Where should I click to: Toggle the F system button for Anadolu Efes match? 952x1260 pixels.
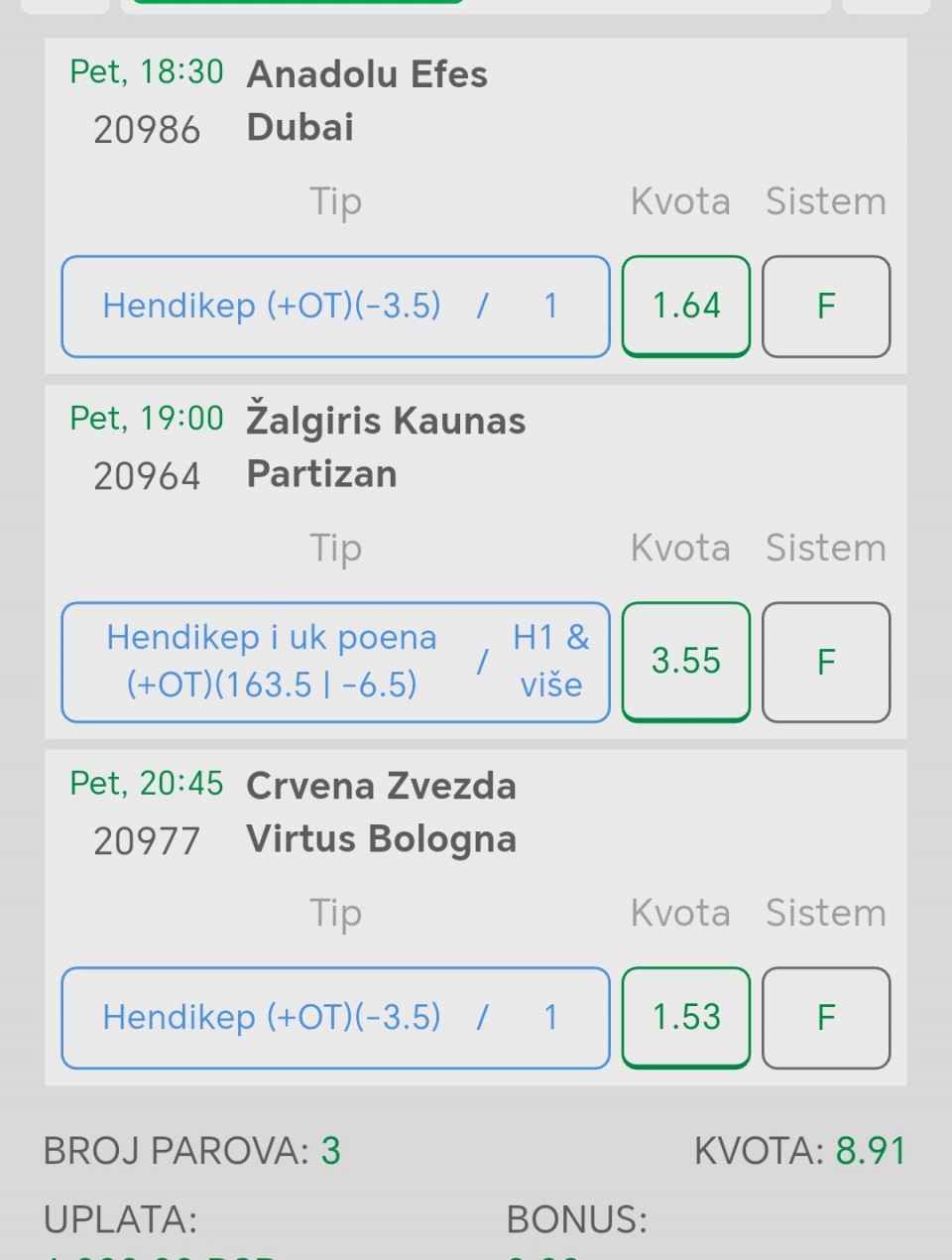[825, 307]
